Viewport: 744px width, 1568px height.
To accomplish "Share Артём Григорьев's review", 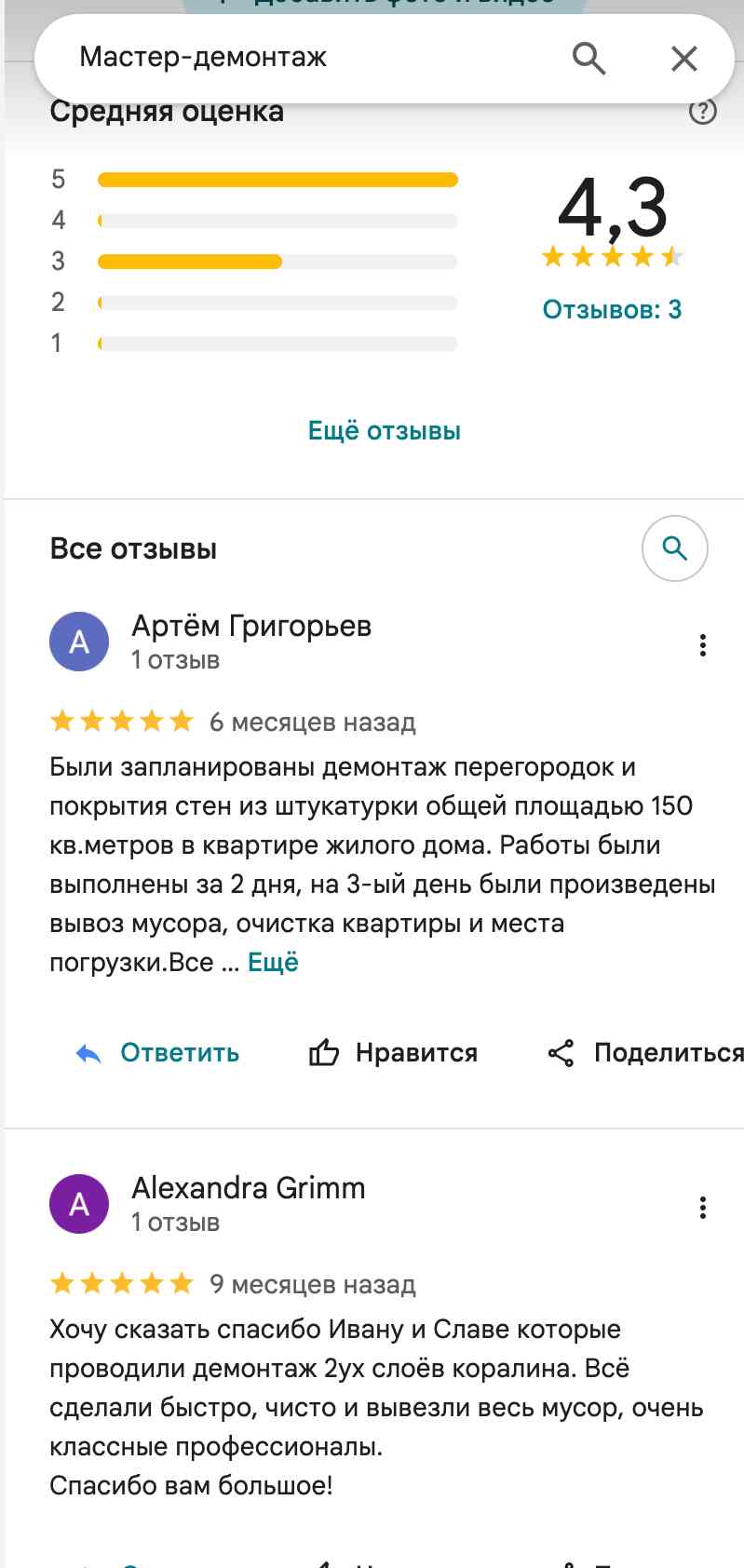I will pos(644,1053).
